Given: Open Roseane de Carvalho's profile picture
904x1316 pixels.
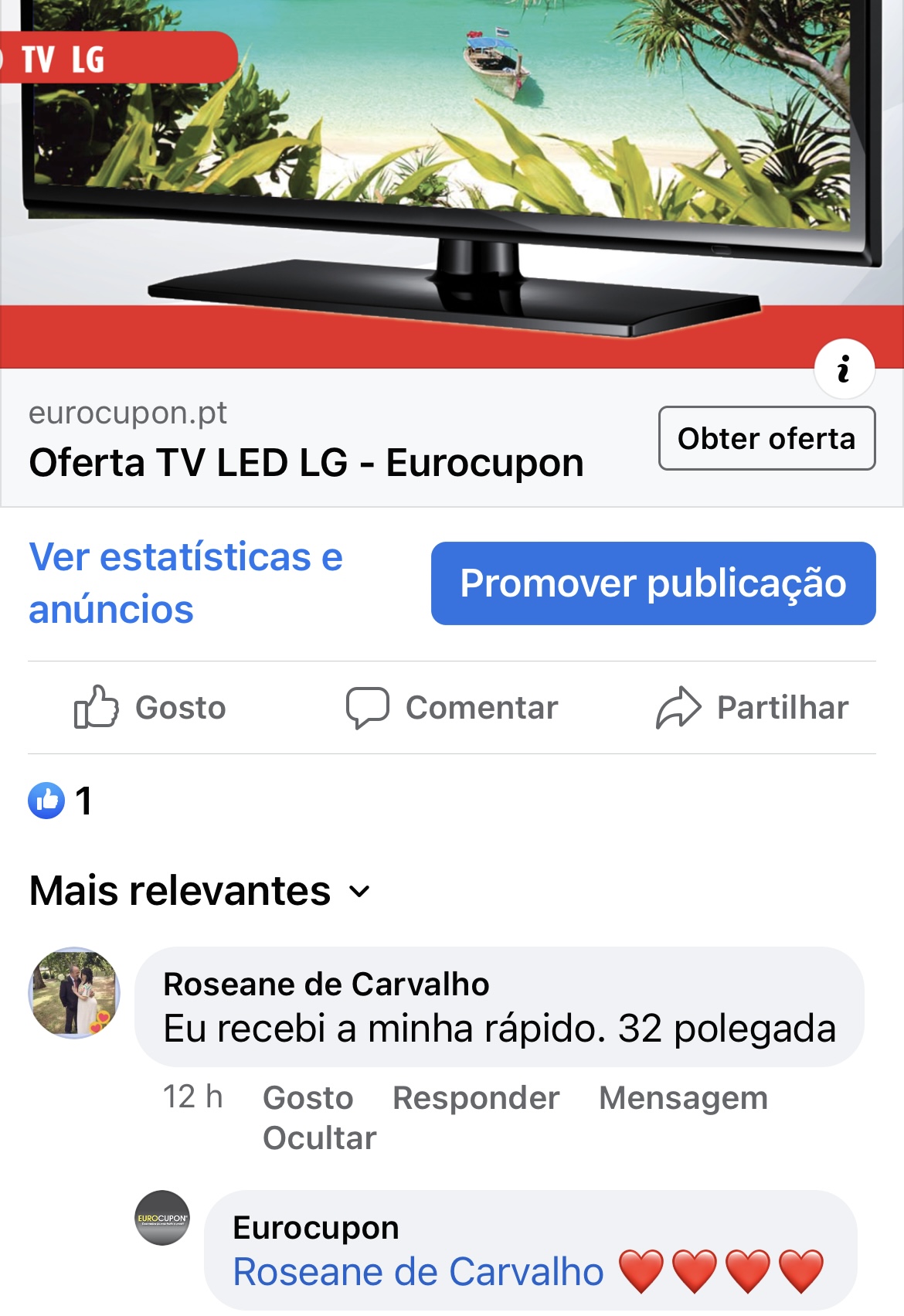Looking at the screenshot, I should coord(74,992).
